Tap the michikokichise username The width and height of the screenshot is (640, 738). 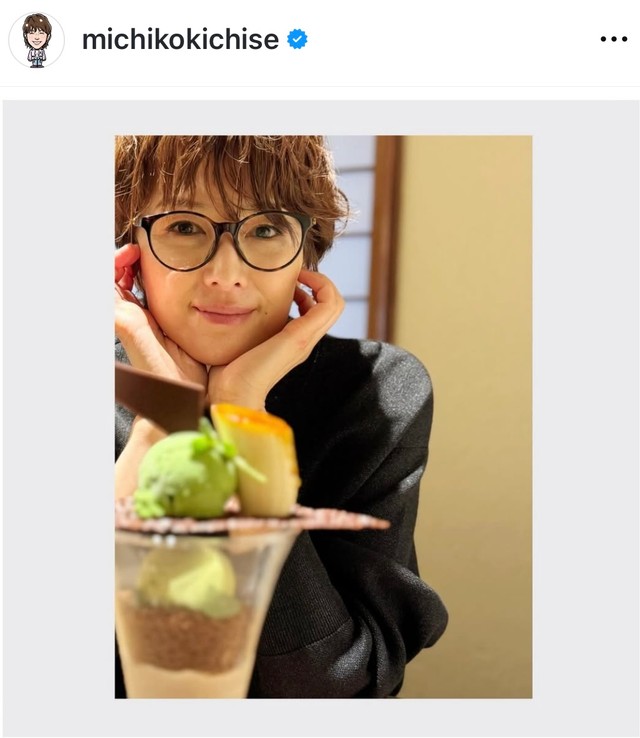point(180,40)
